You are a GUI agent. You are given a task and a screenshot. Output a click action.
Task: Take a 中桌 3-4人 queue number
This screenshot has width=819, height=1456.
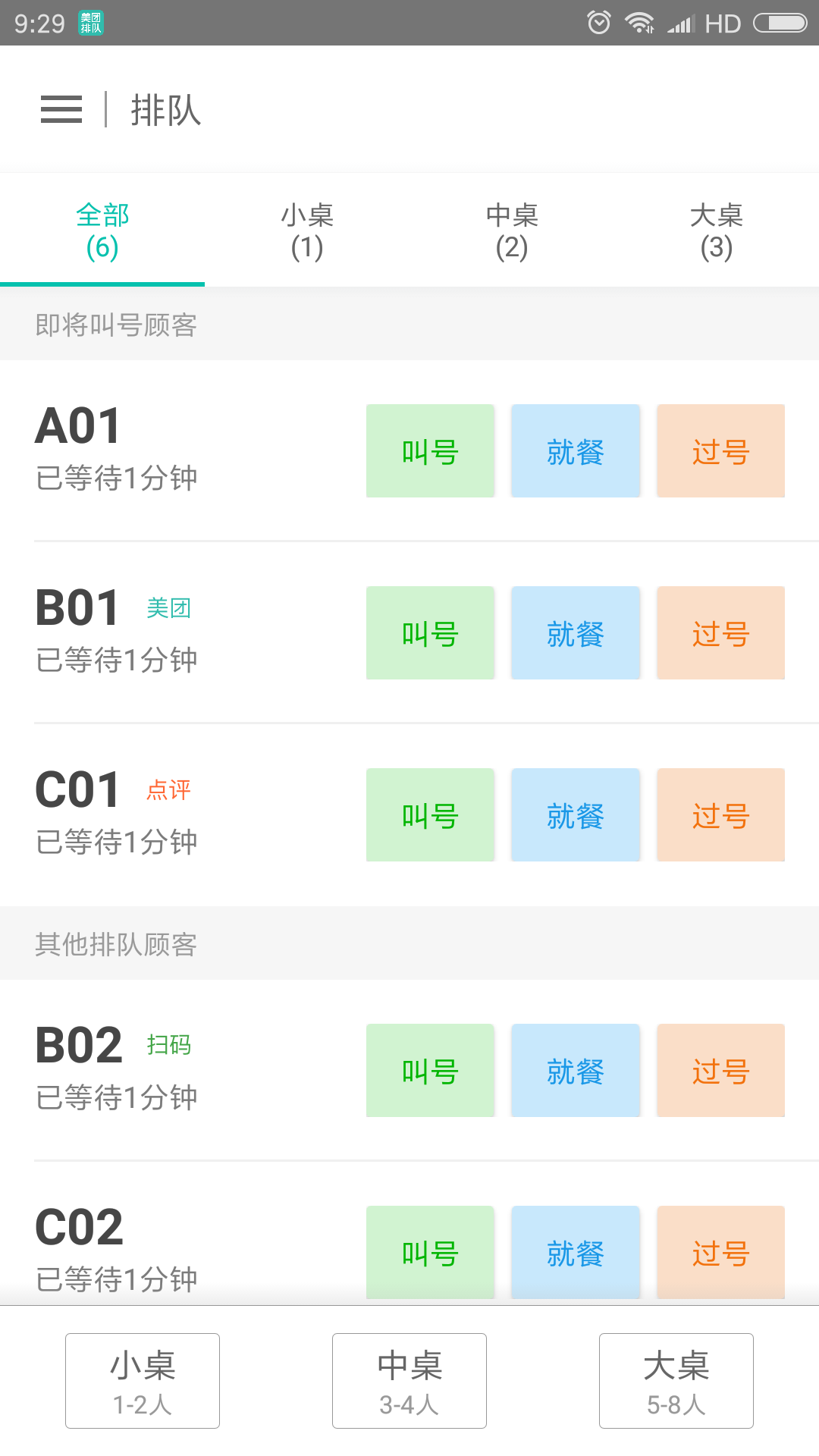(409, 1381)
